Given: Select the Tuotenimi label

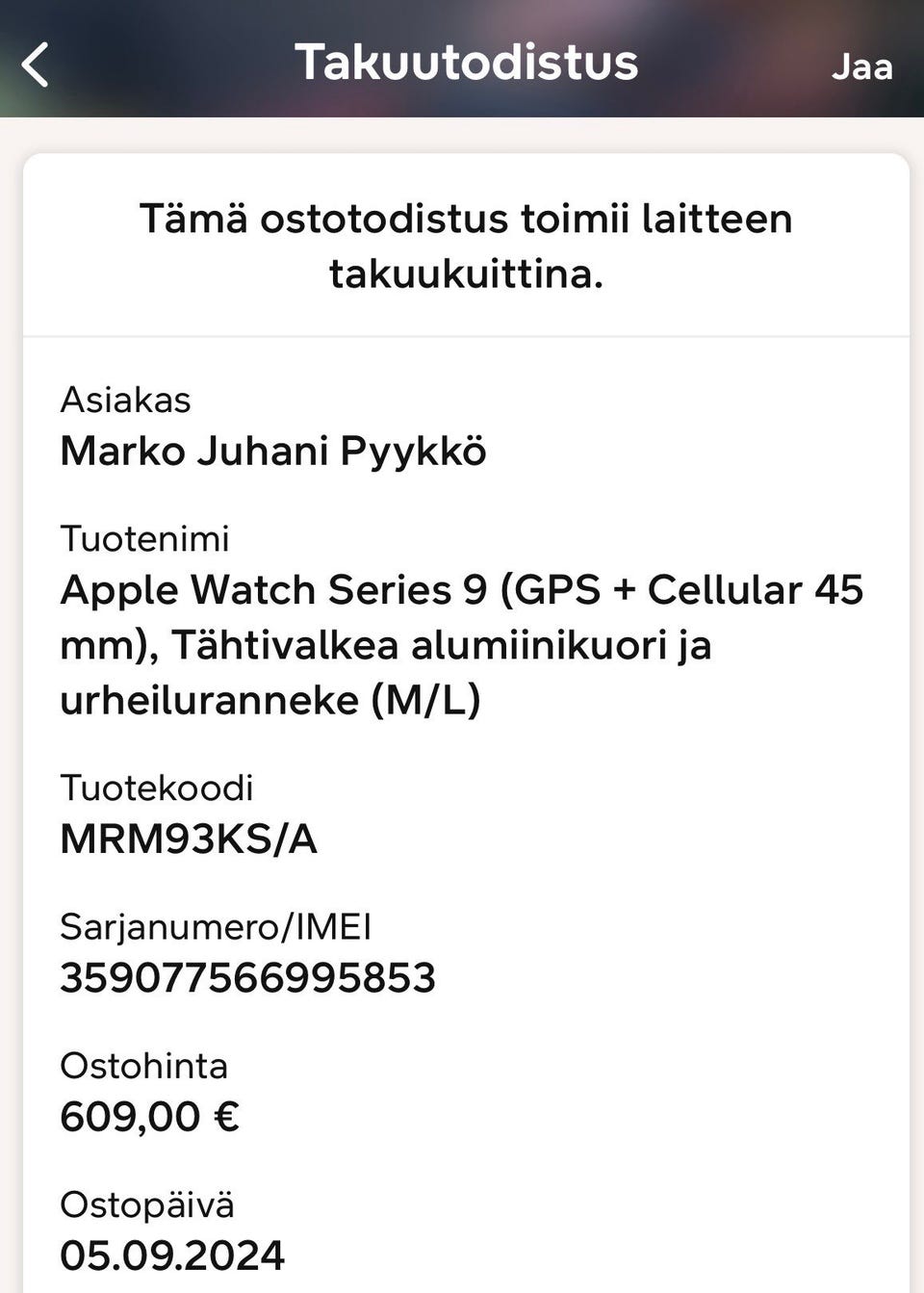Looking at the screenshot, I should coord(145,539).
